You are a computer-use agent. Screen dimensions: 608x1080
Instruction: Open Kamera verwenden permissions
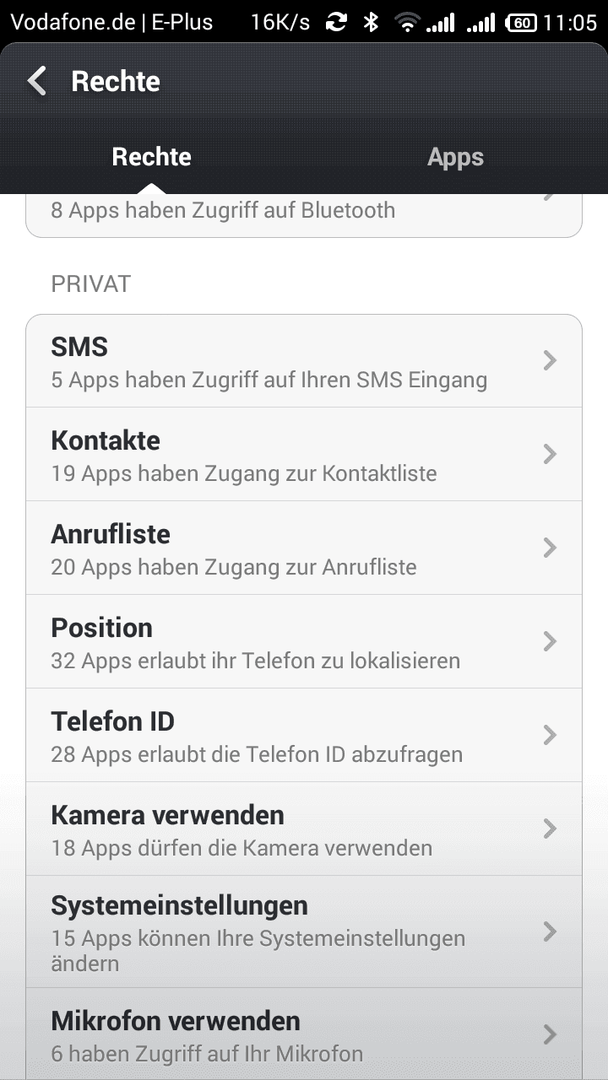click(304, 829)
